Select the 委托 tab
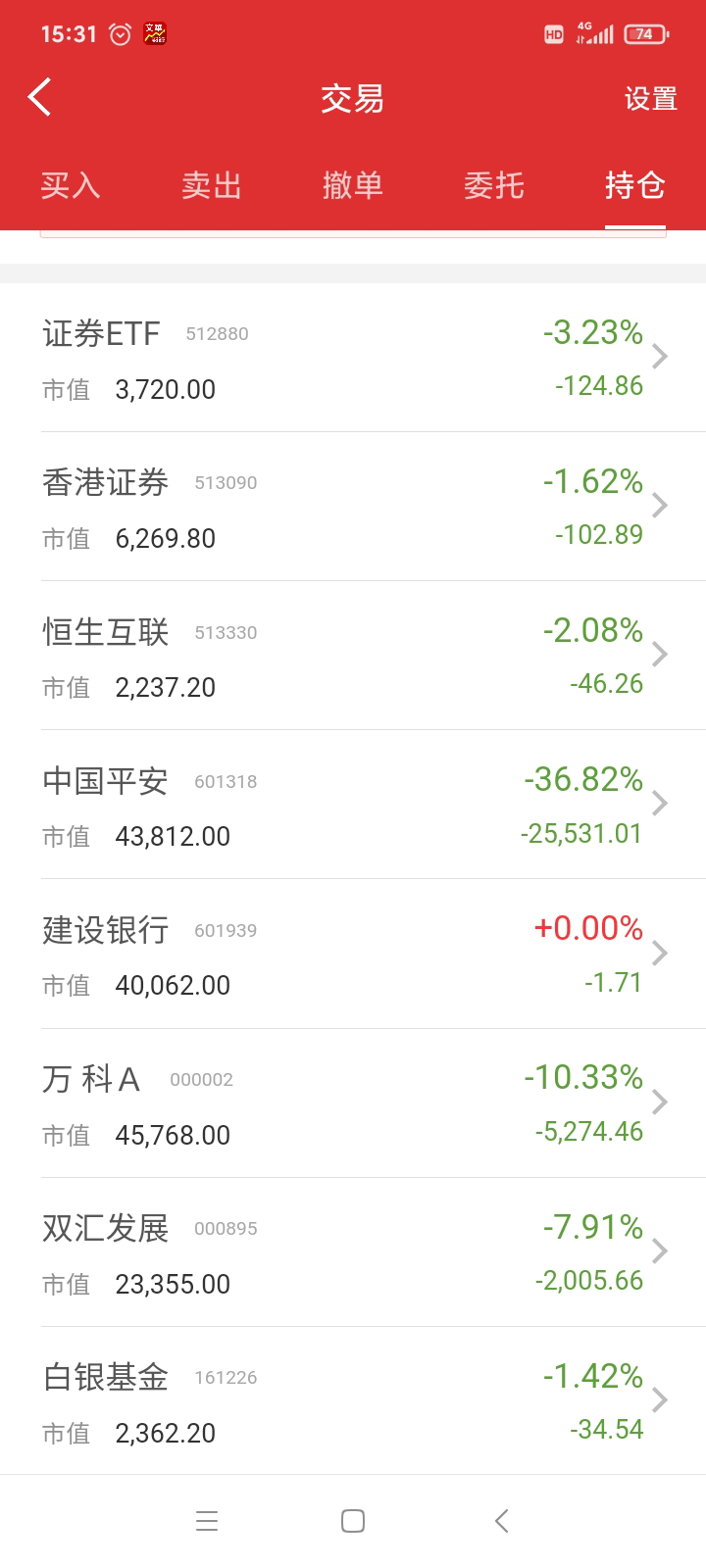Viewport: 706px width, 1568px height. pyautogui.click(x=494, y=185)
